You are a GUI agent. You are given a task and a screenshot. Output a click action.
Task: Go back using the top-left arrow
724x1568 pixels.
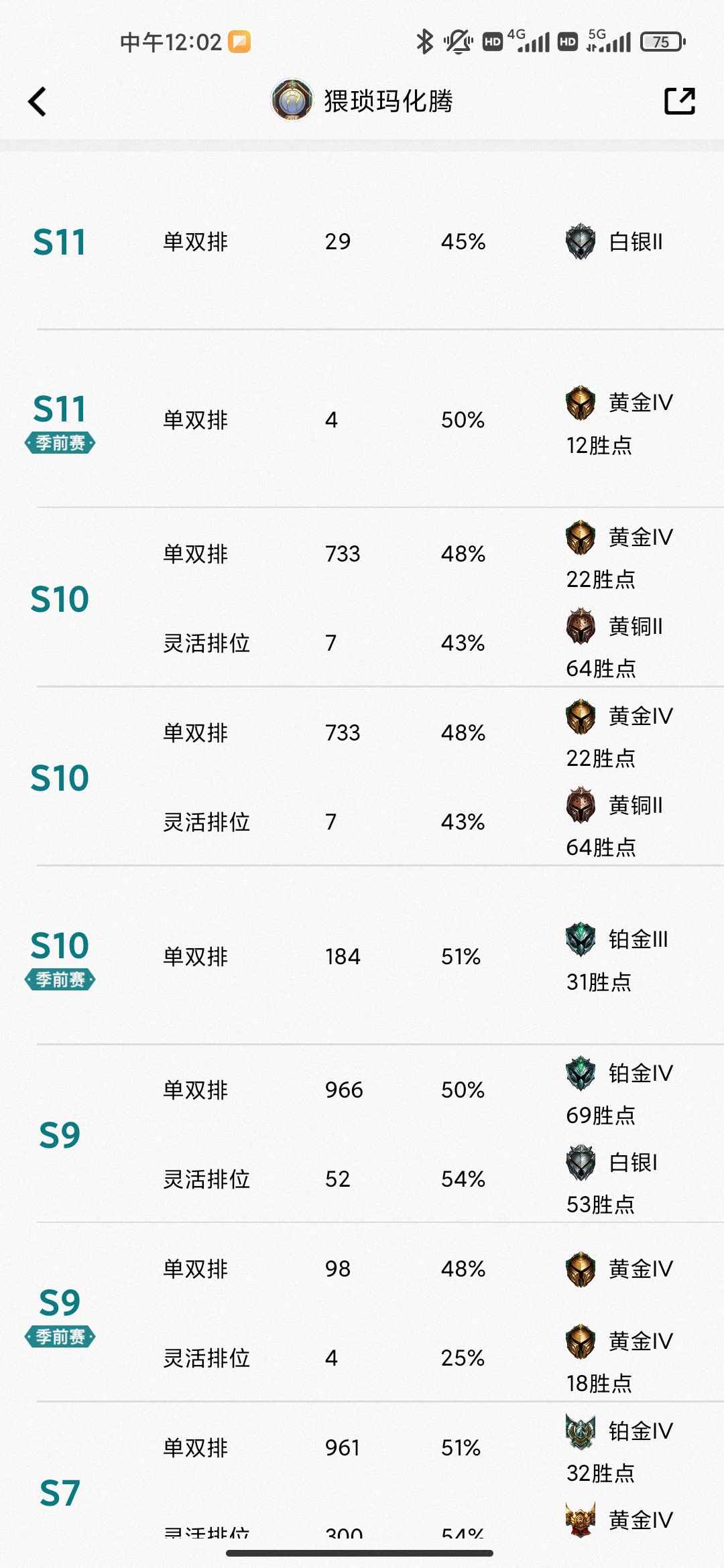point(38,102)
